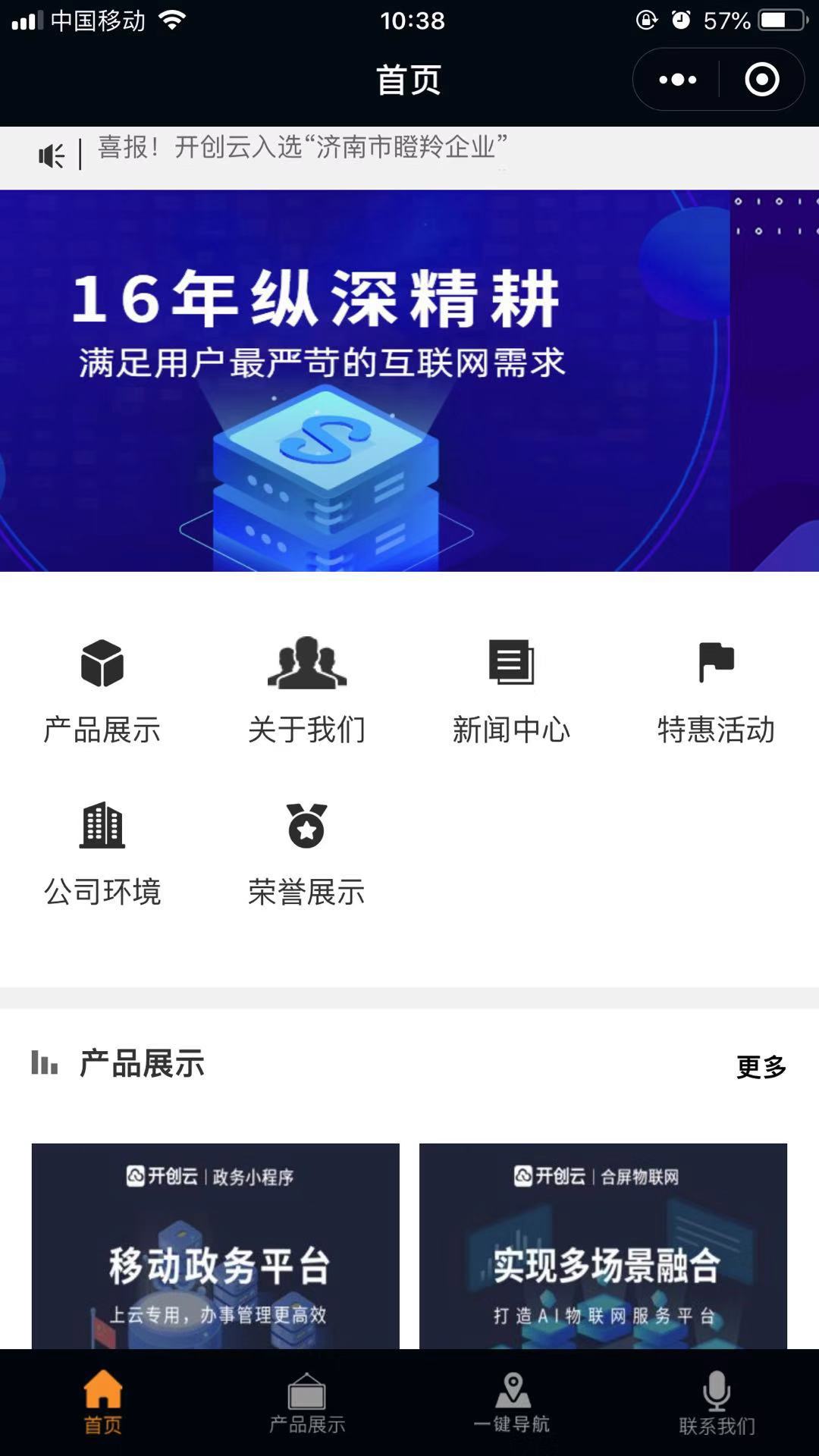This screenshot has height=1456, width=819.
Task: Open the 16年纵深精耕 banner
Action: tap(409, 380)
